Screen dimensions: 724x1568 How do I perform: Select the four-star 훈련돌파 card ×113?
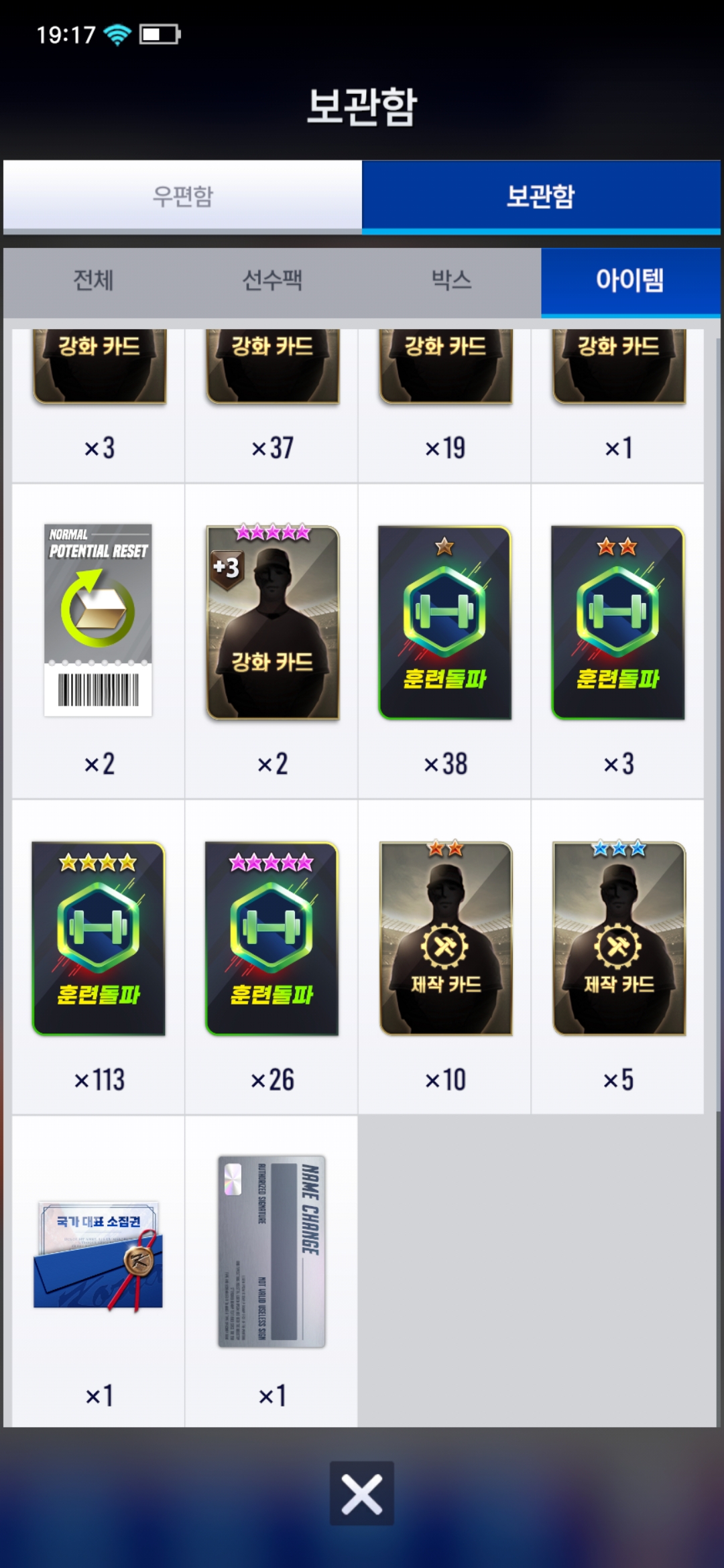click(x=99, y=938)
